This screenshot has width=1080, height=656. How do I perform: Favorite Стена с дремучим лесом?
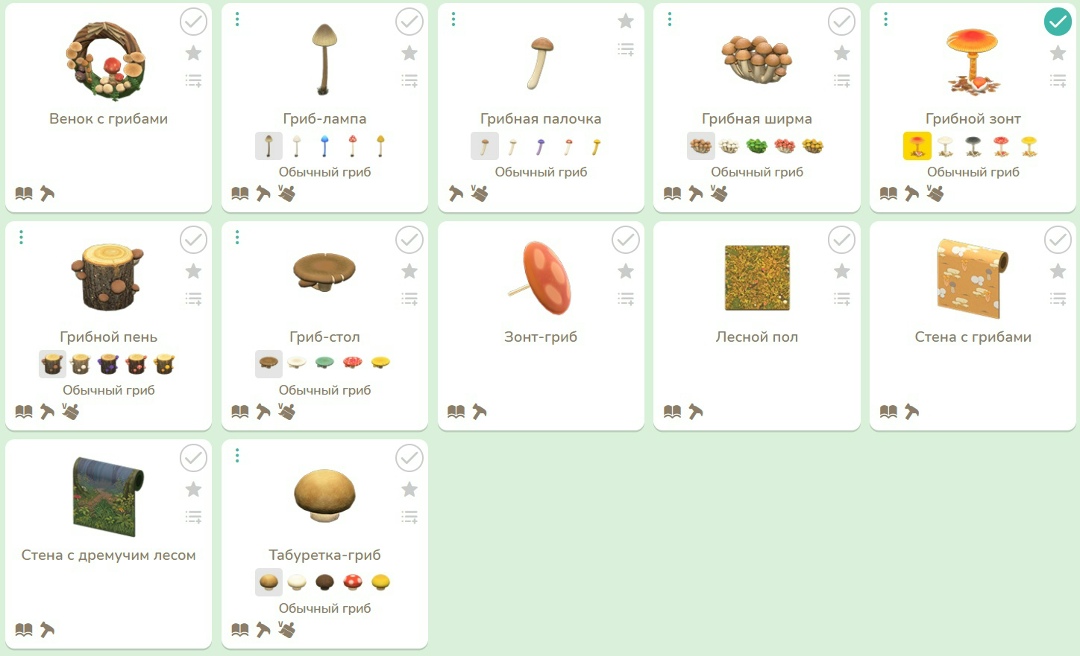pyautogui.click(x=193, y=489)
